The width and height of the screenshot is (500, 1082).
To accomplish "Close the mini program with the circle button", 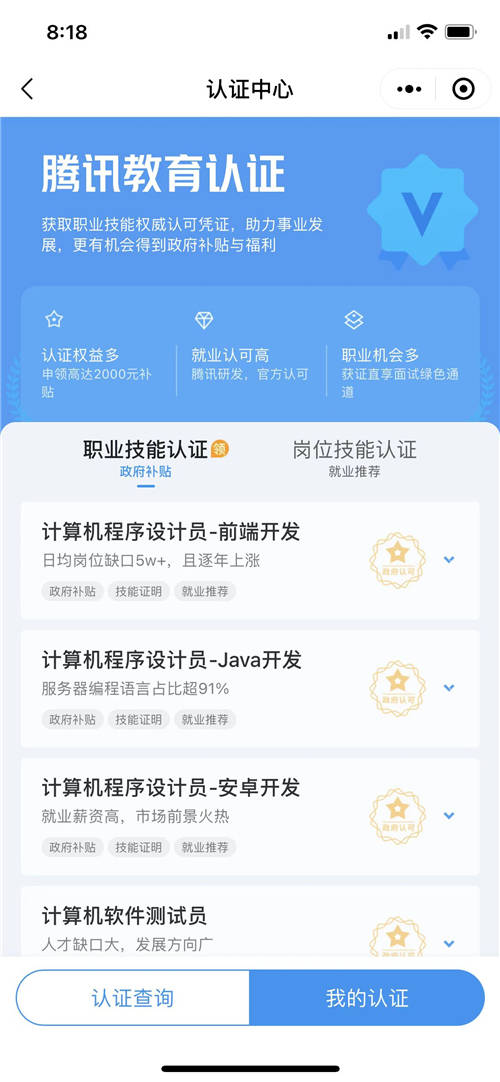I will [463, 89].
